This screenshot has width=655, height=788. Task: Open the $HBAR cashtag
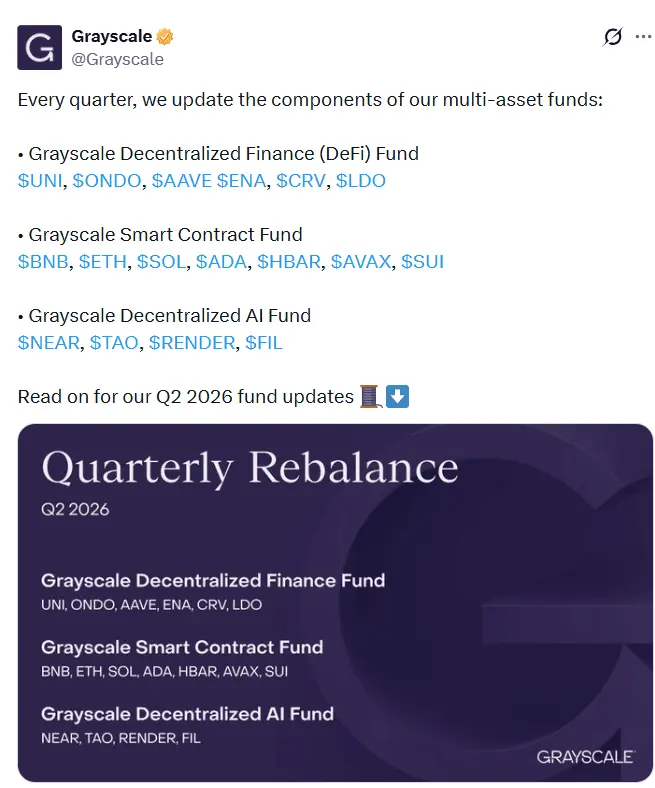pos(289,261)
